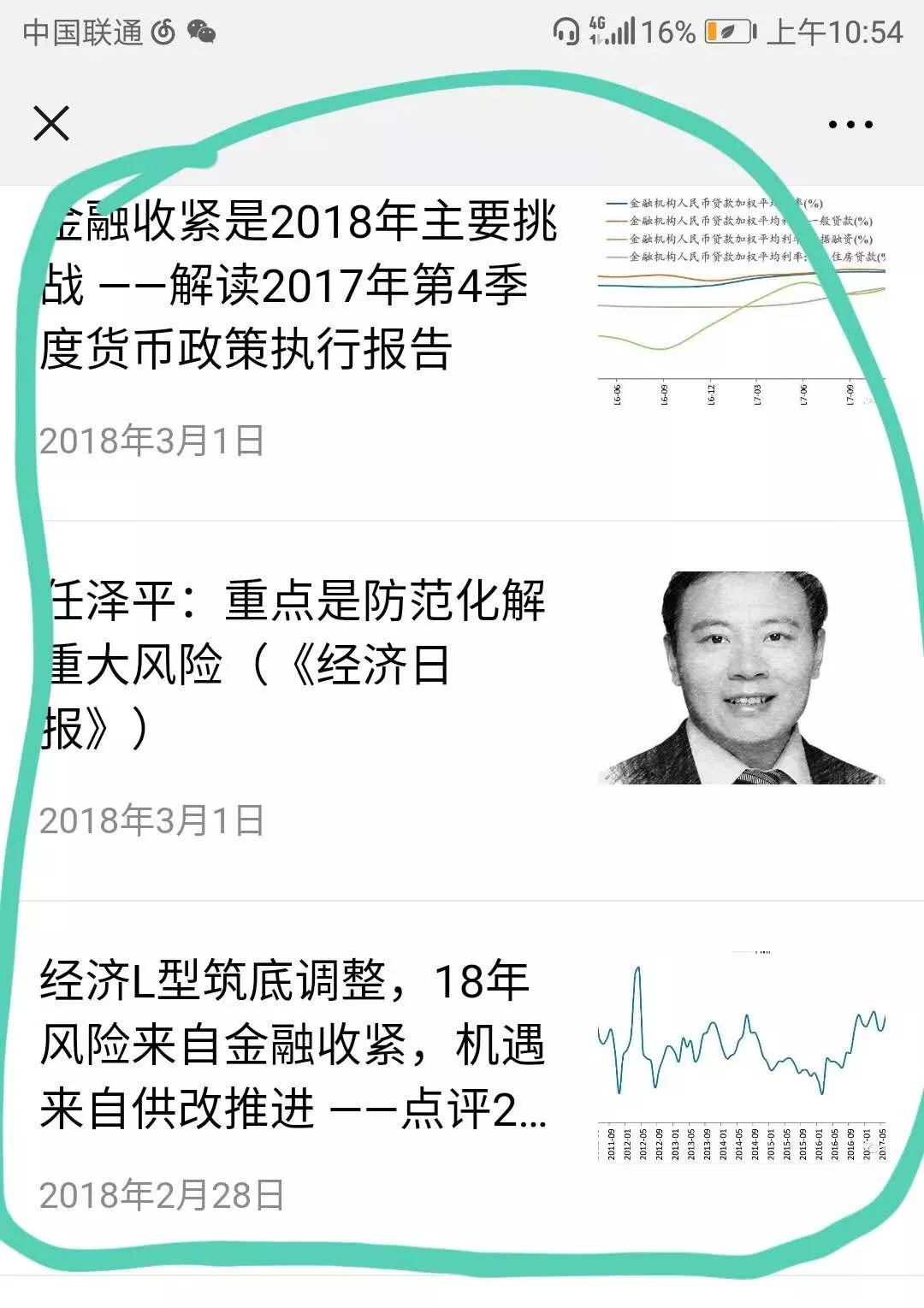Open the three-dot overflow menu
Screen dimensions: 924x1308
coord(850,125)
